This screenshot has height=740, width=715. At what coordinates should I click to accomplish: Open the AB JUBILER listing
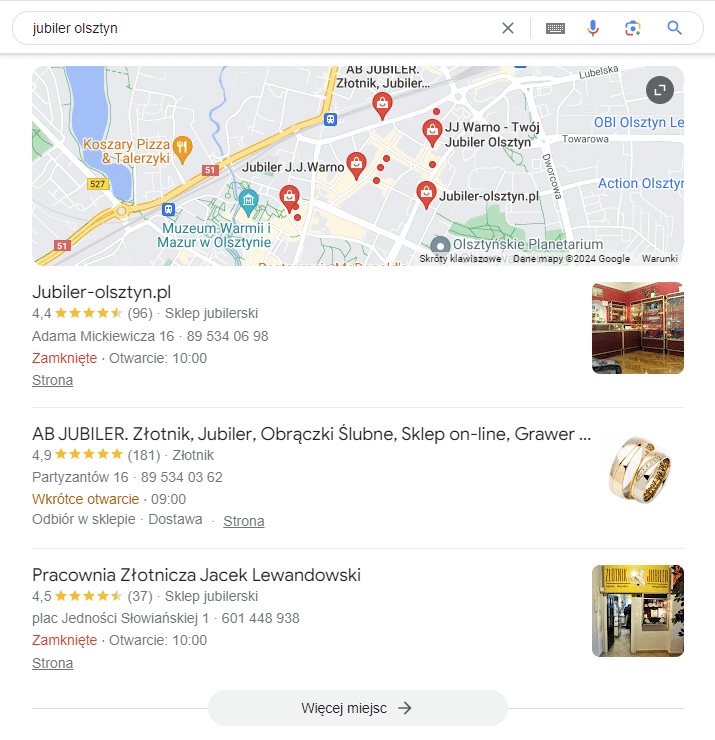click(x=311, y=434)
